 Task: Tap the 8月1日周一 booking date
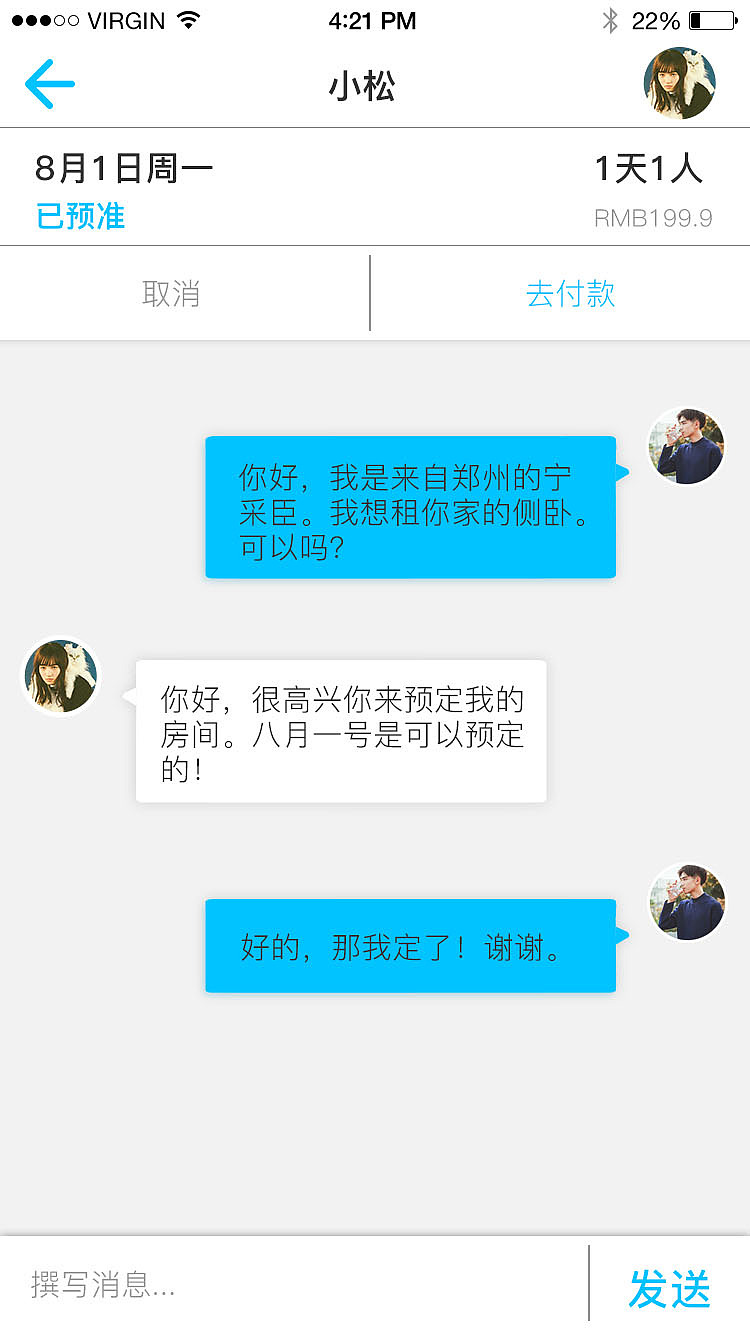point(120,168)
